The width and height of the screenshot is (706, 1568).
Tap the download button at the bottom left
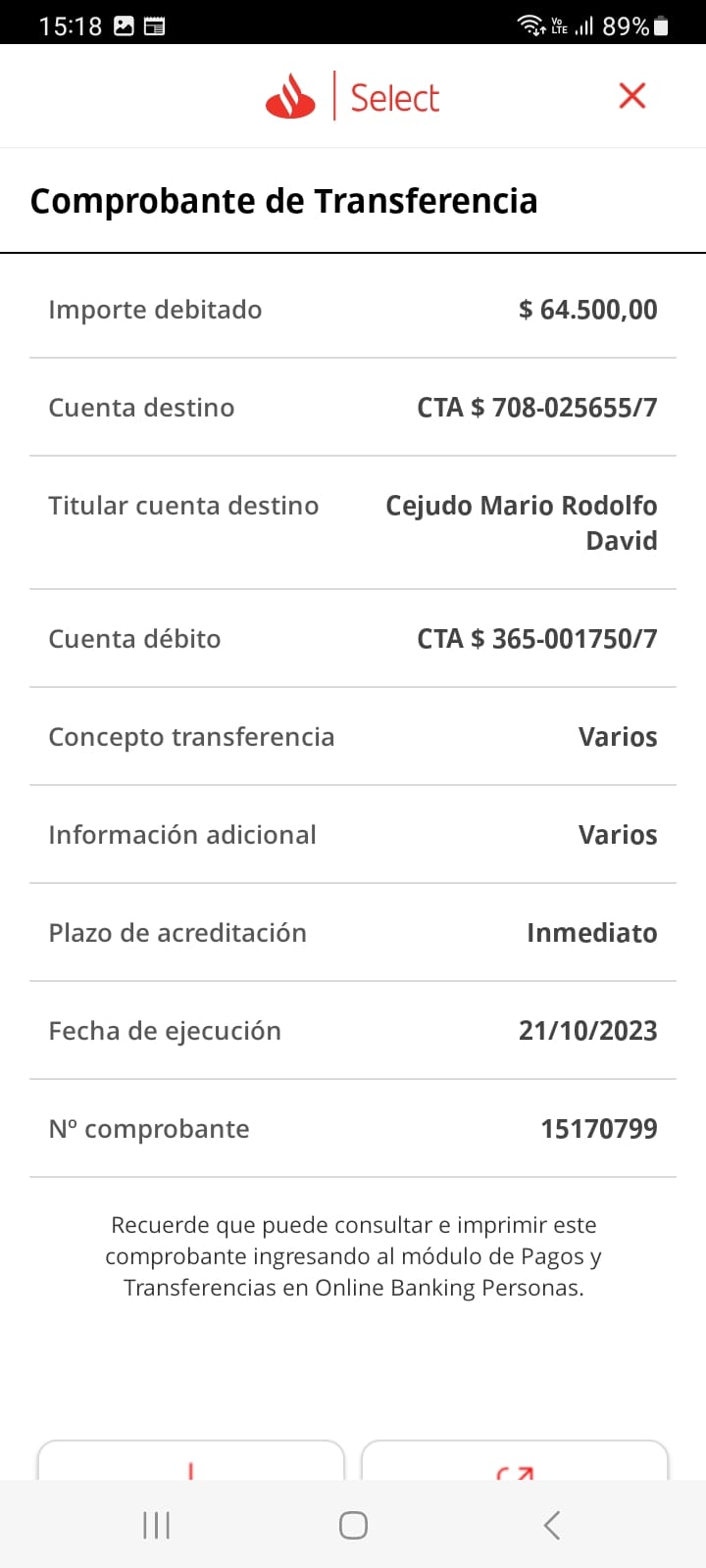[x=191, y=1460]
